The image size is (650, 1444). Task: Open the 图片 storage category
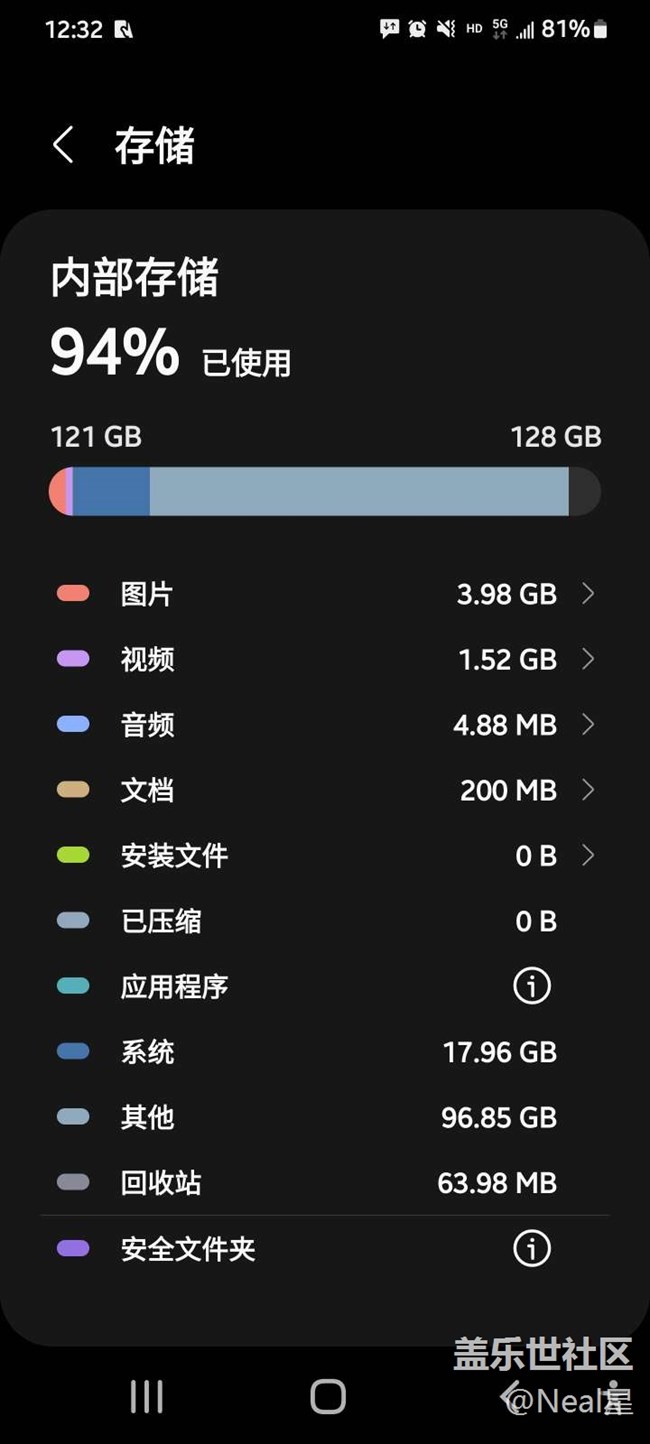click(325, 594)
